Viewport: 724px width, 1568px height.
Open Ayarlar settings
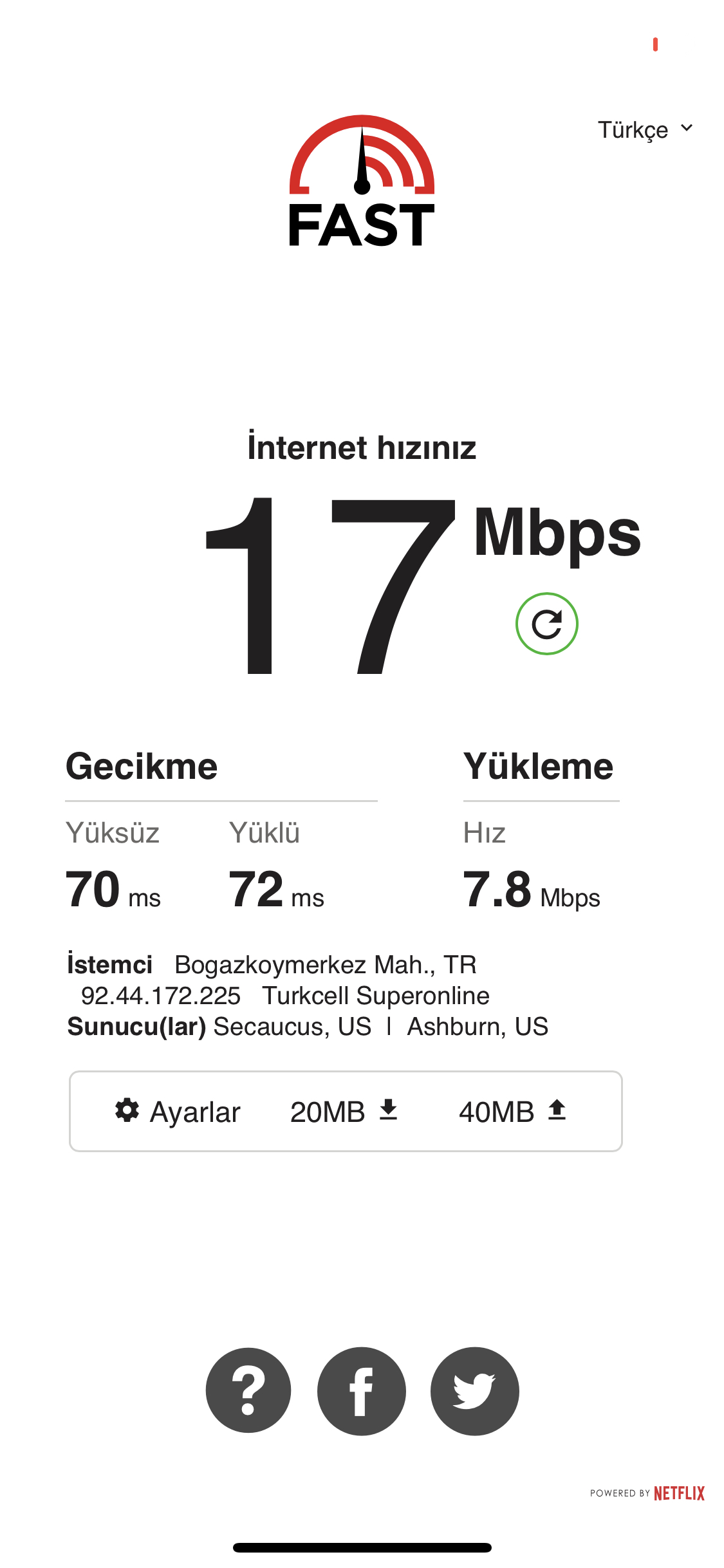point(178,1112)
